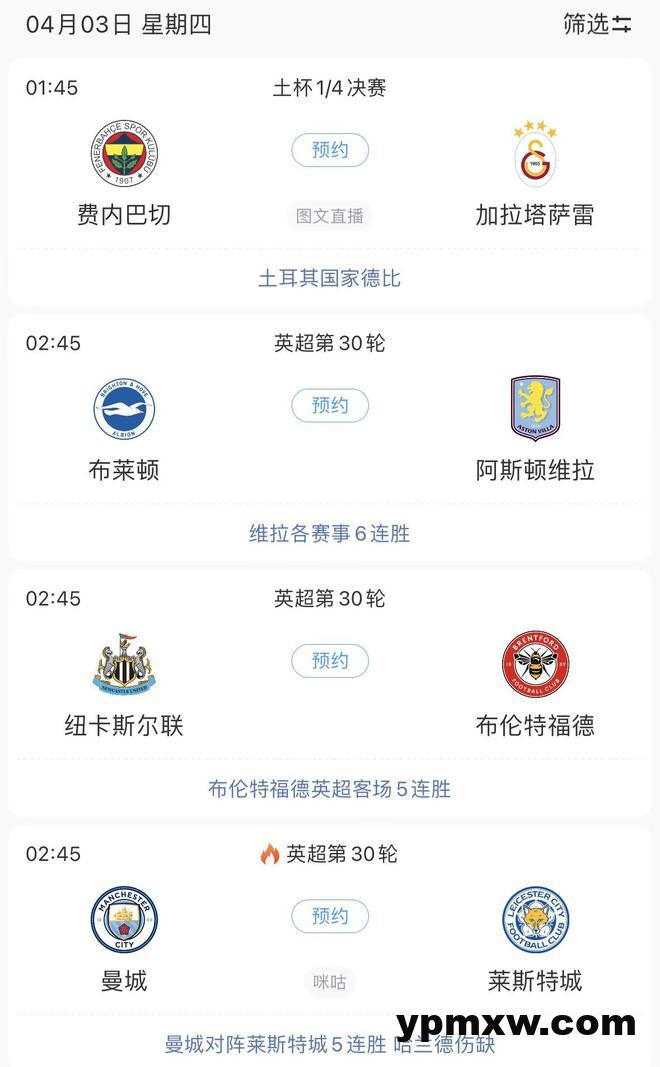Tap 预约 for 布莱顿 vs 阿斯顿维拉
Viewport: 660px width, 1067px height.
pos(330,406)
